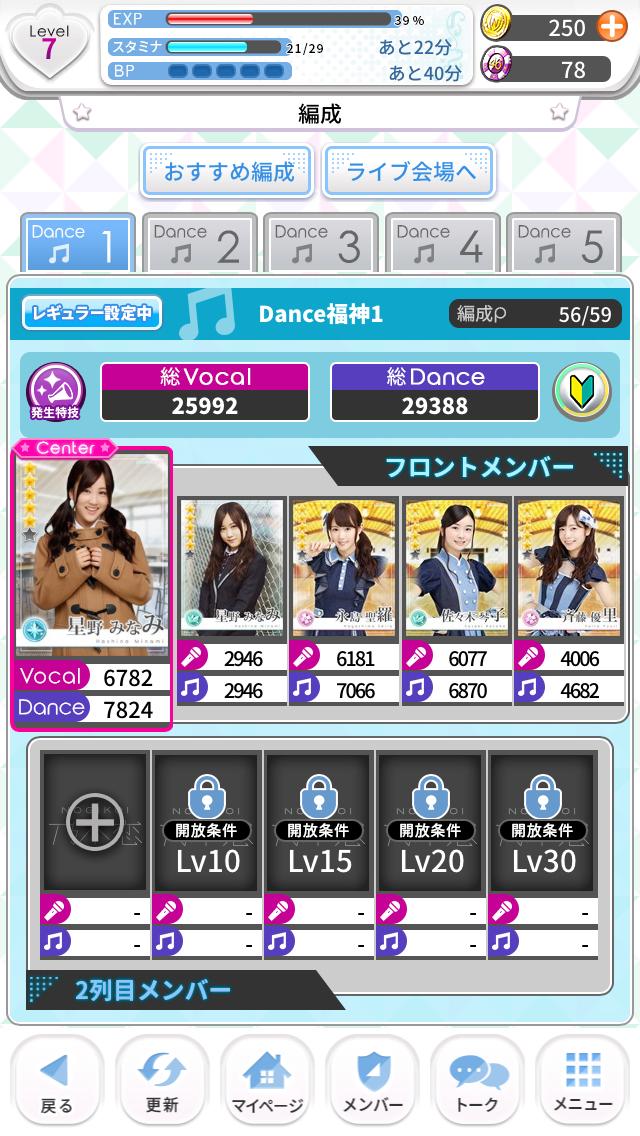Switch to Dance 2 tab
The image size is (640, 1136).
coord(199,243)
